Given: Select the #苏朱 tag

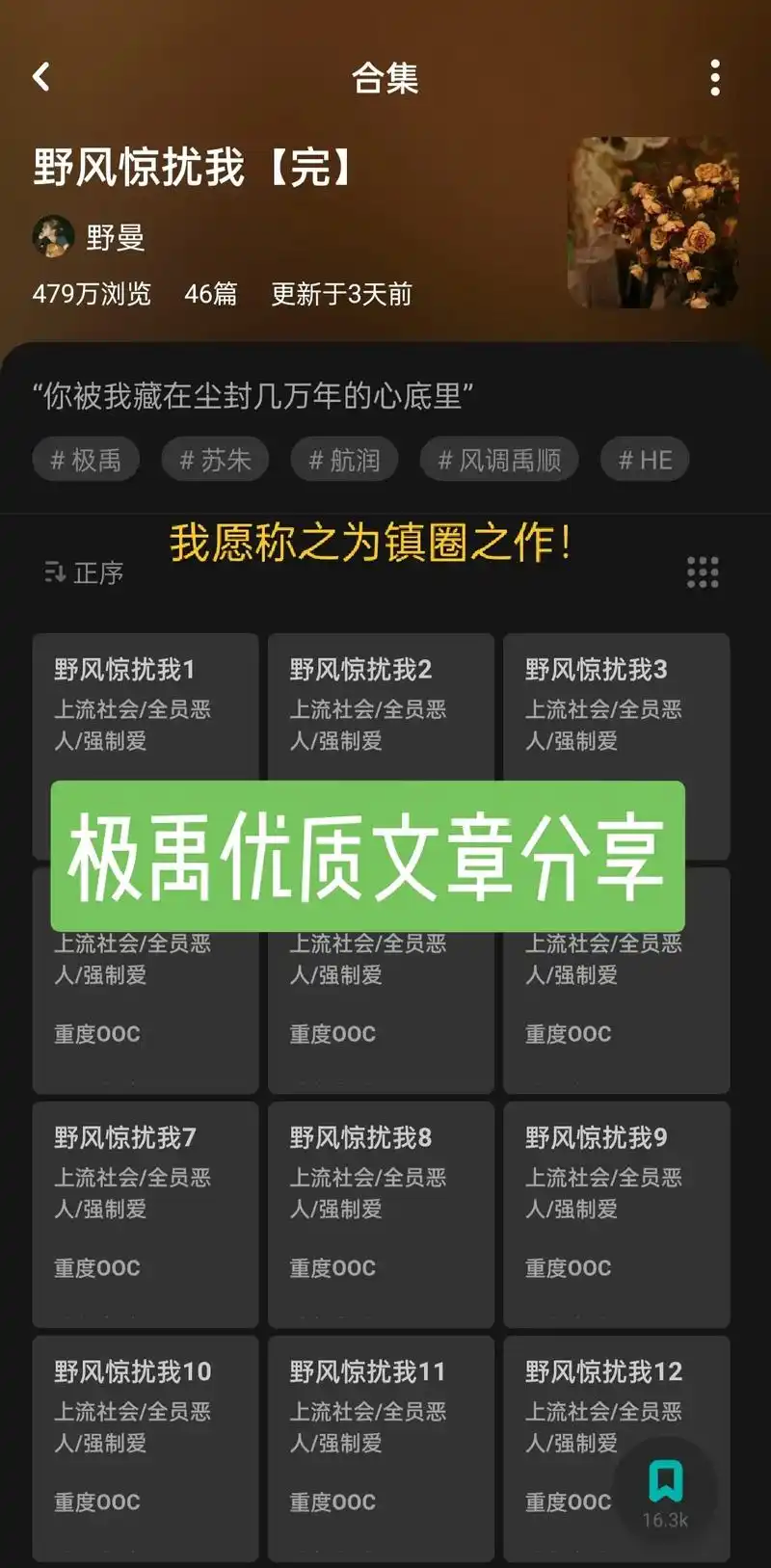Looking at the screenshot, I should click(x=214, y=459).
